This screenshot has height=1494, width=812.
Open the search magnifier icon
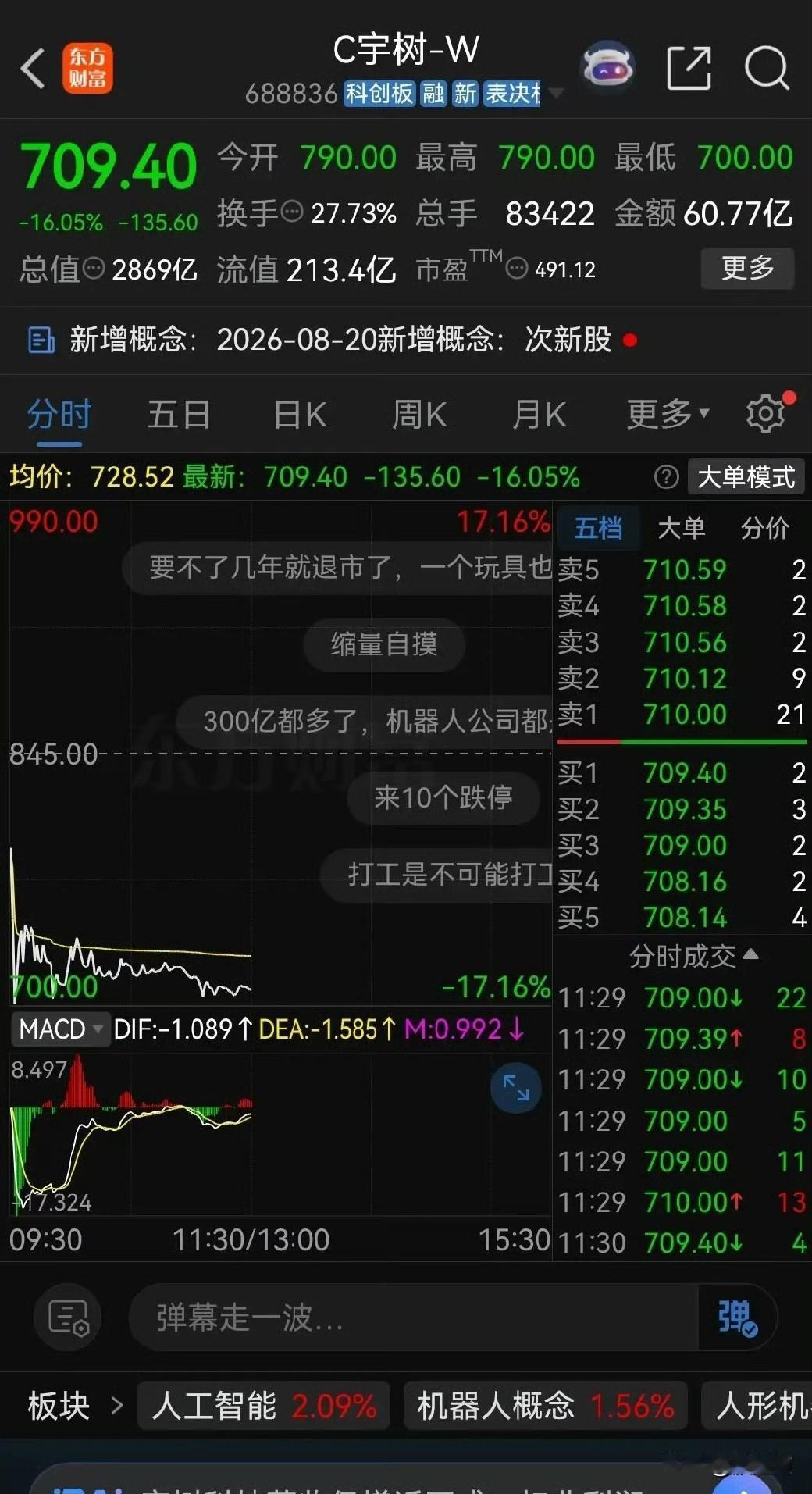pyautogui.click(x=766, y=69)
